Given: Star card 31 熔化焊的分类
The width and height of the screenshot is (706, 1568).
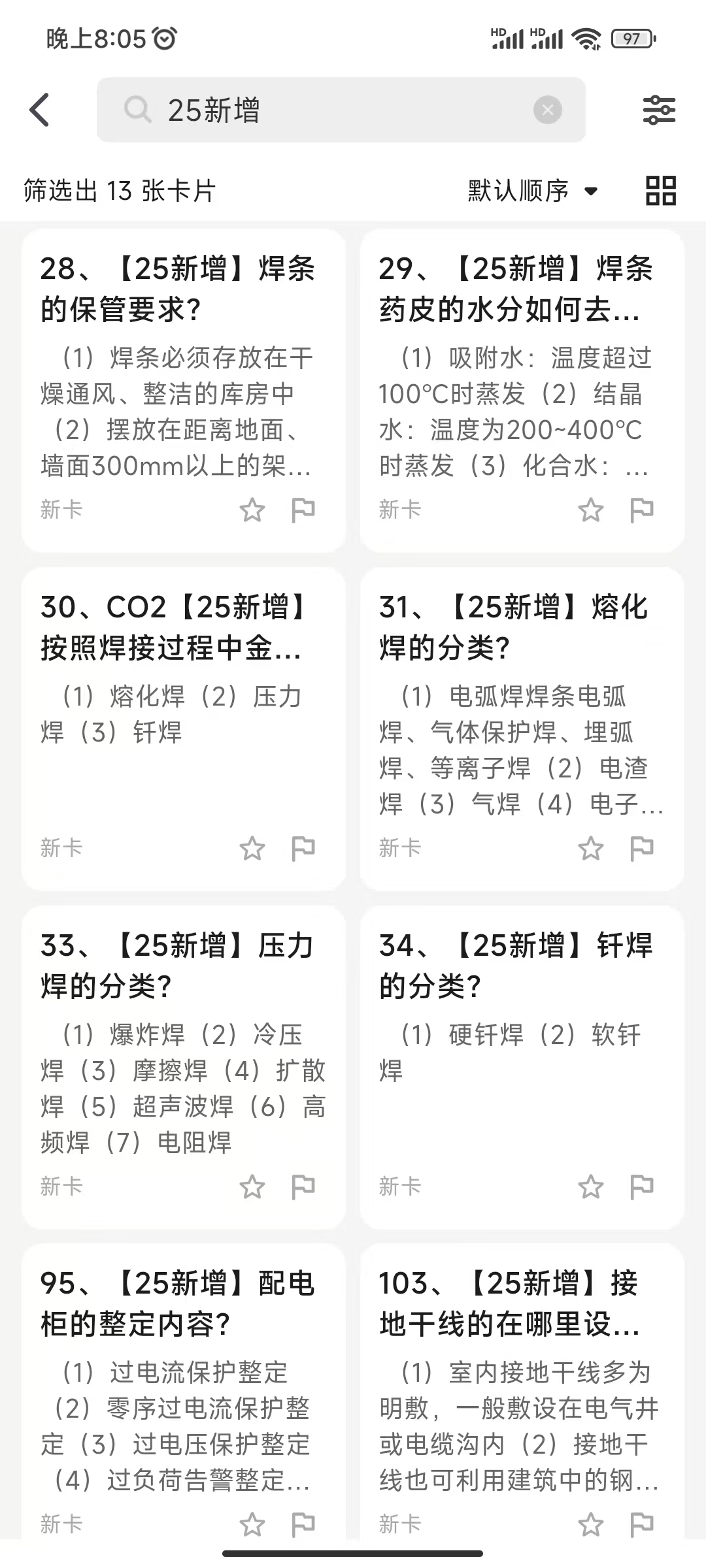Looking at the screenshot, I should (x=591, y=848).
